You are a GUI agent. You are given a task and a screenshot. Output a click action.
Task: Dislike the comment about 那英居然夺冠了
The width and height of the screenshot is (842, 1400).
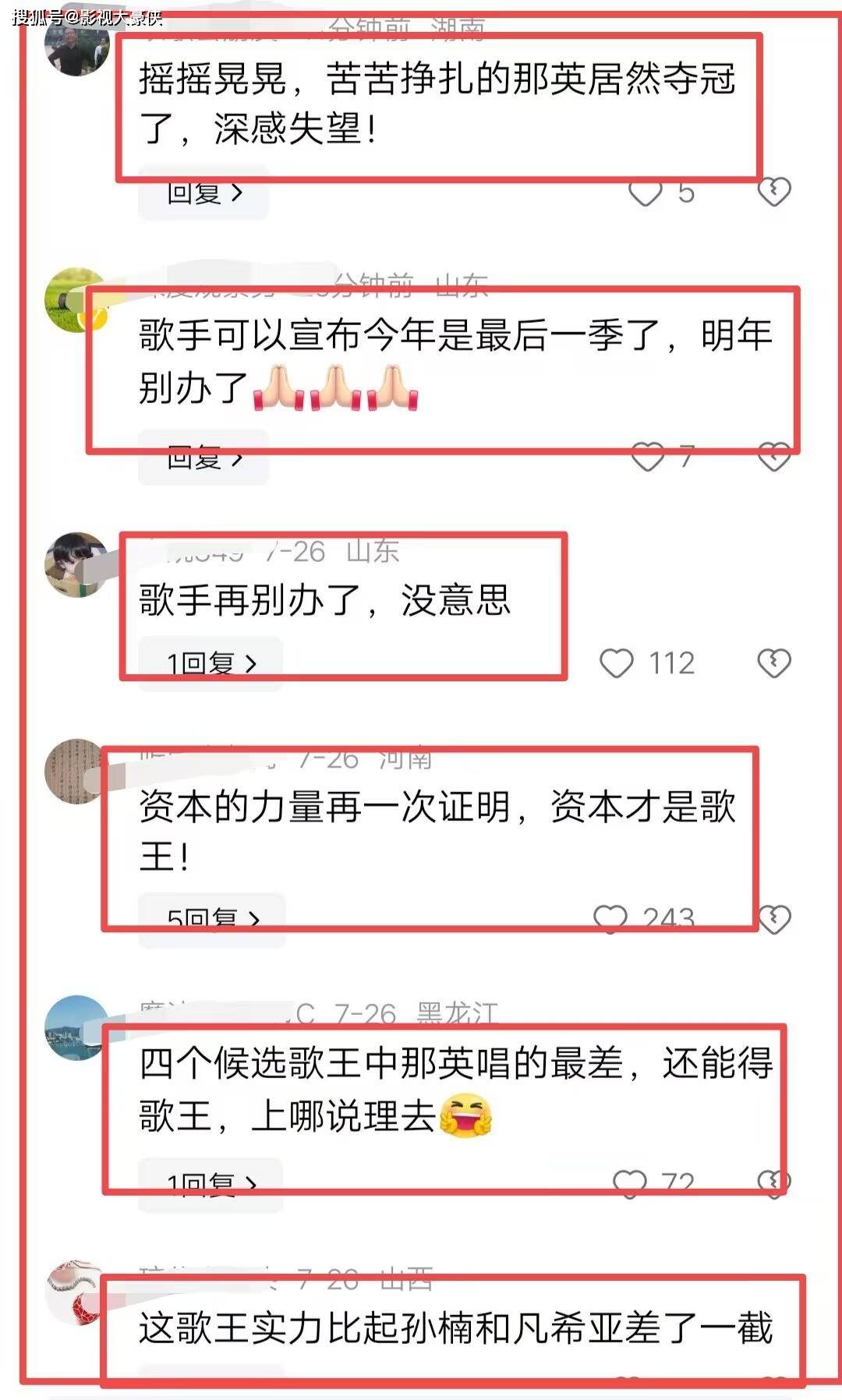click(773, 191)
